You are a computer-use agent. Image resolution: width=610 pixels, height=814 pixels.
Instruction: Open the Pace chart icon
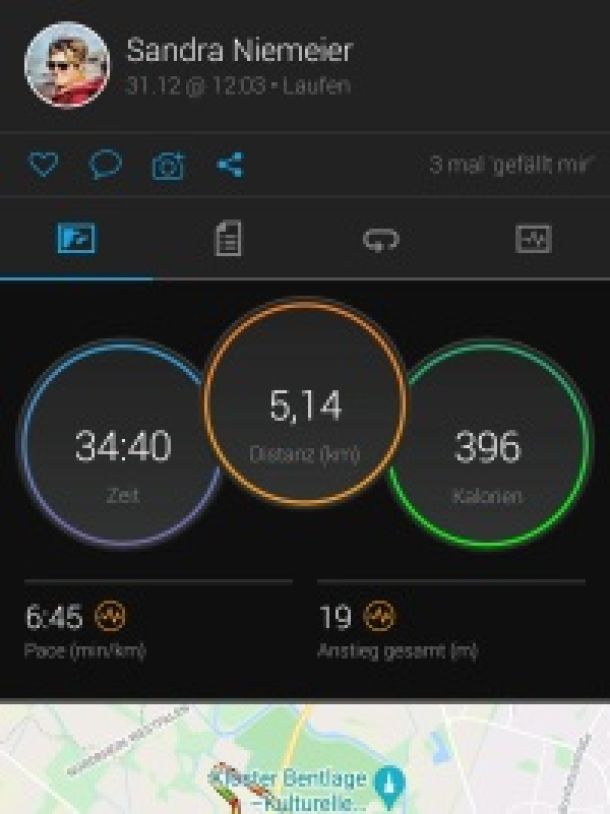[x=110, y=618]
